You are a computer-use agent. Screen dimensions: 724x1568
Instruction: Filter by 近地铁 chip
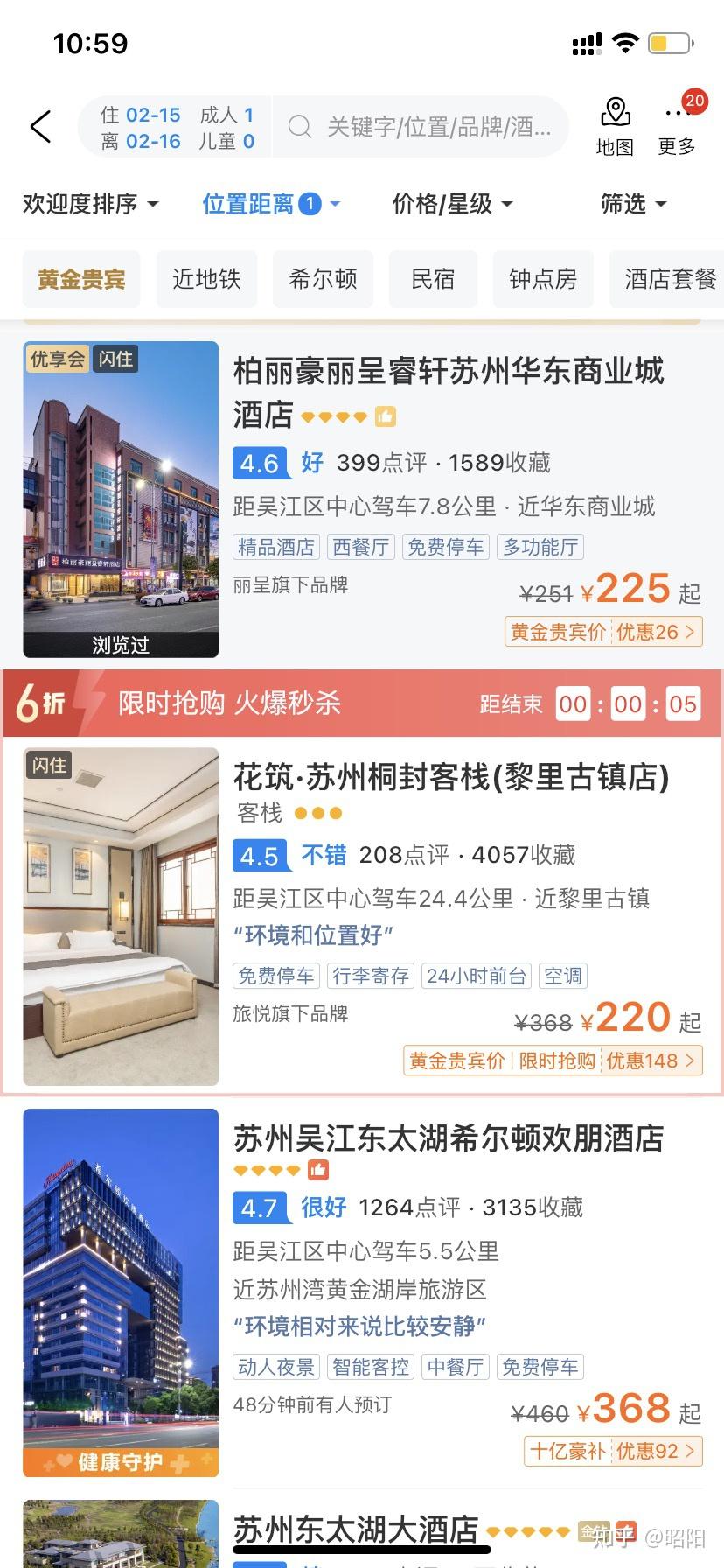click(206, 280)
